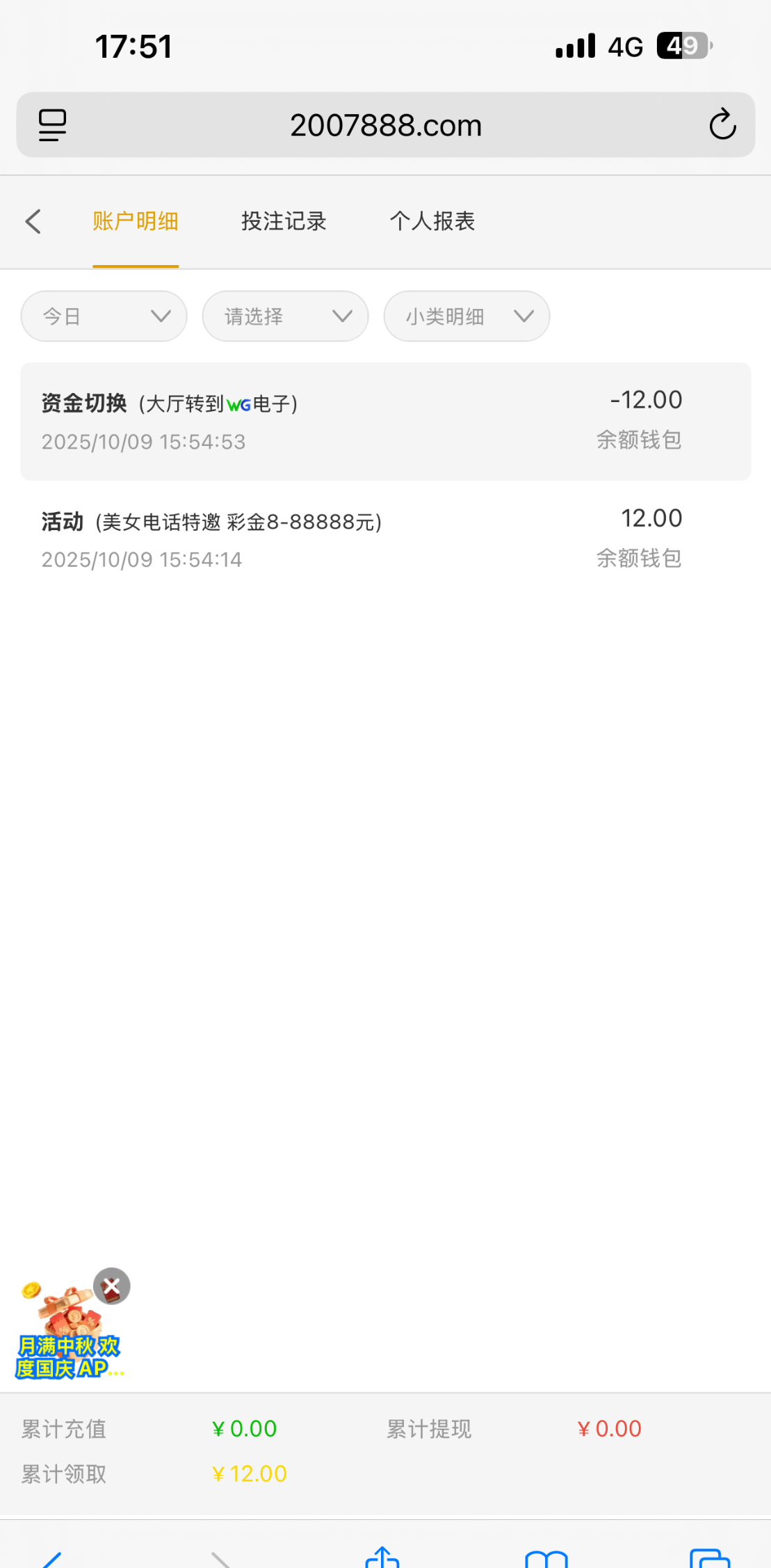Show open browser tabs

[x=710, y=1558]
